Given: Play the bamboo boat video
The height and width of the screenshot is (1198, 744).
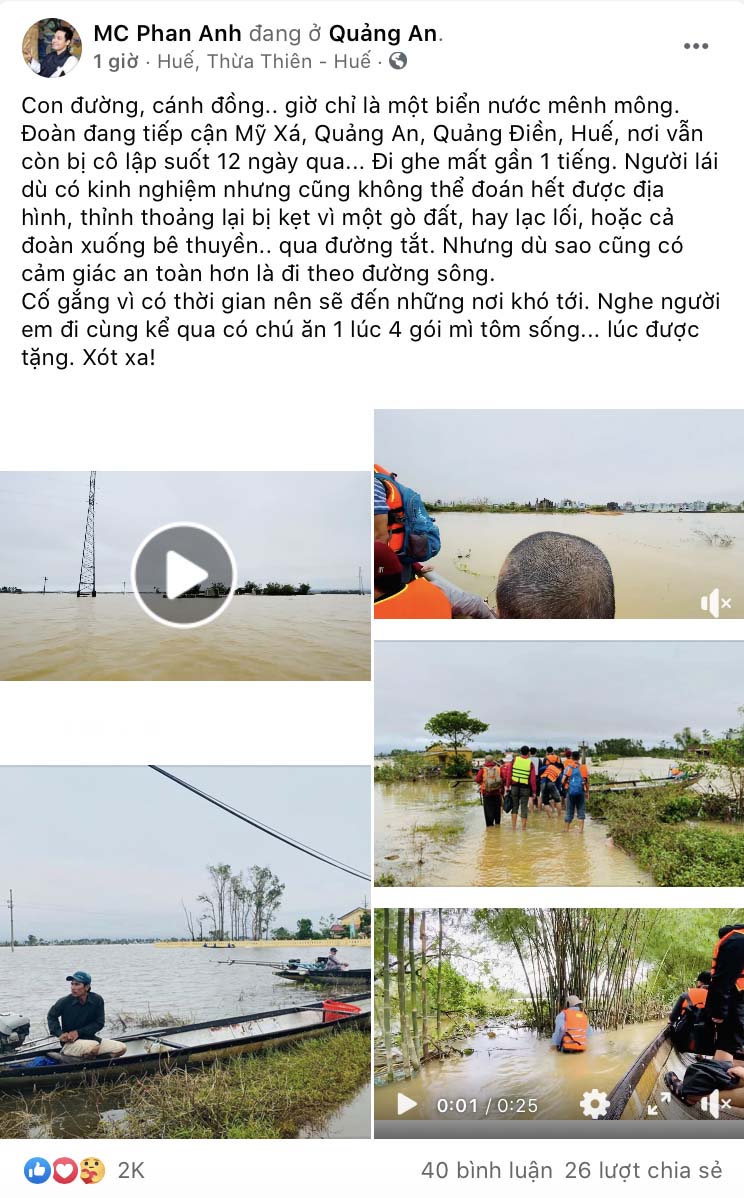Looking at the screenshot, I should coord(405,1103).
